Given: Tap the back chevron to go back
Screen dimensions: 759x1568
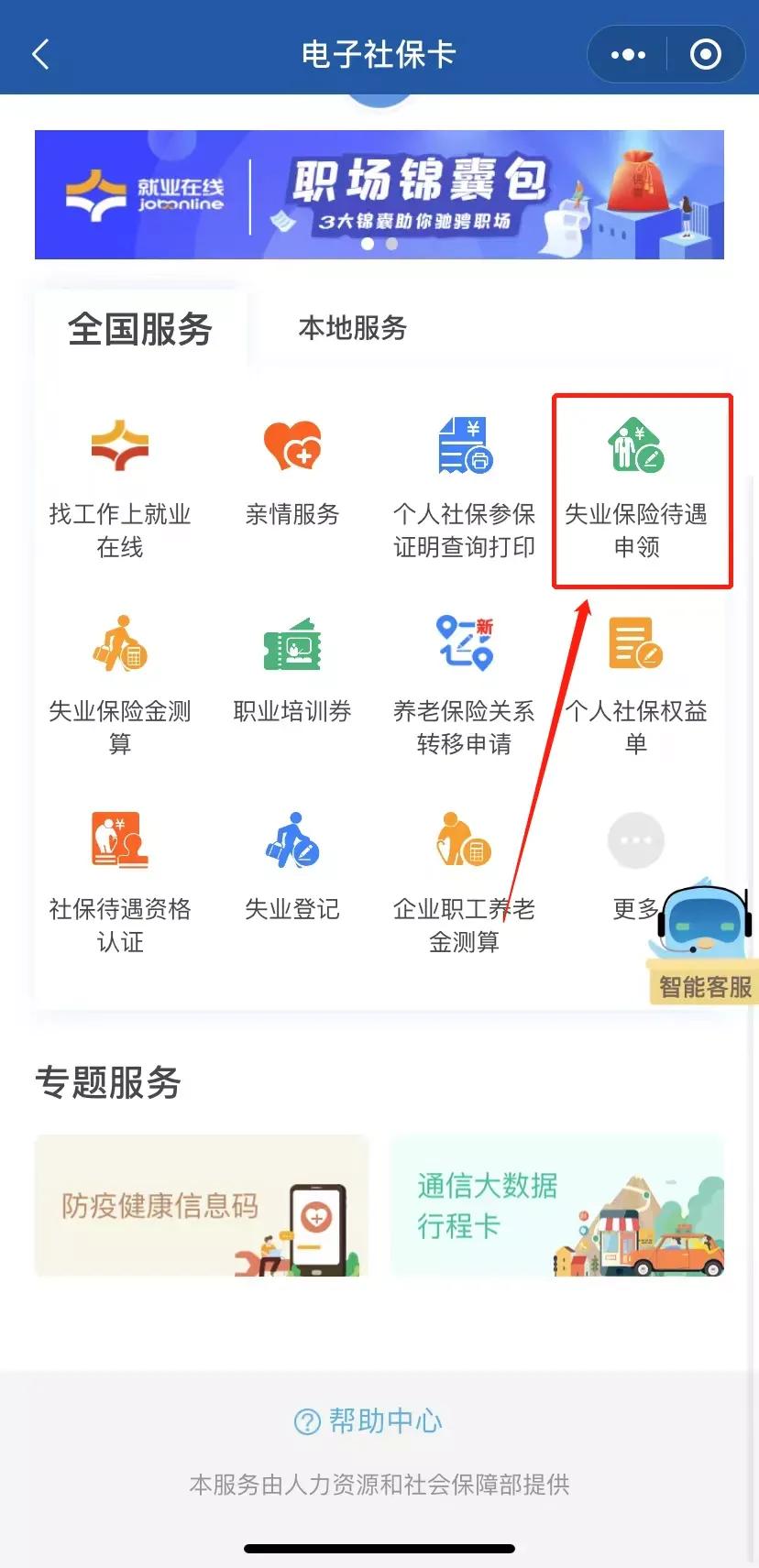Looking at the screenshot, I should [40, 54].
